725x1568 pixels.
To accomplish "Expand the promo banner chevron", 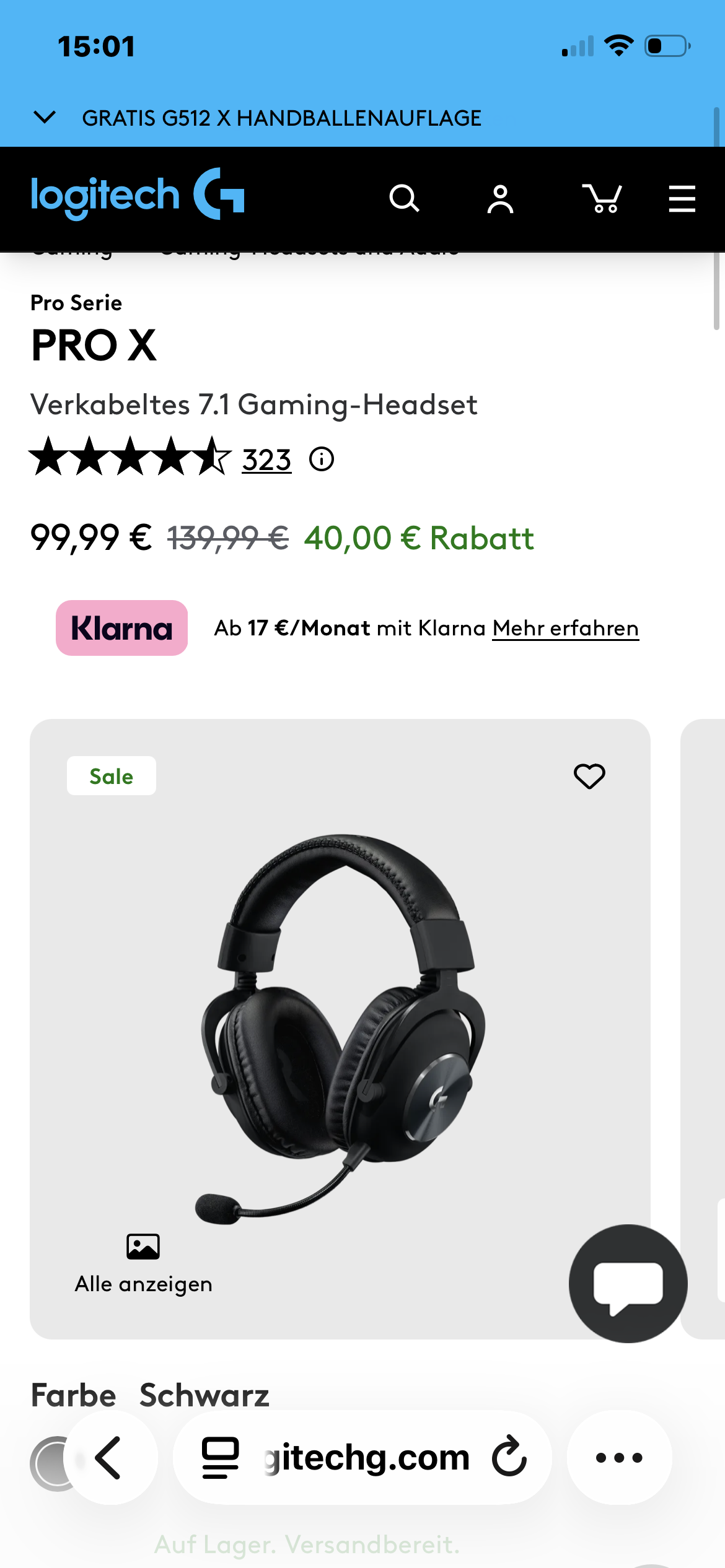I will coord(45,117).
